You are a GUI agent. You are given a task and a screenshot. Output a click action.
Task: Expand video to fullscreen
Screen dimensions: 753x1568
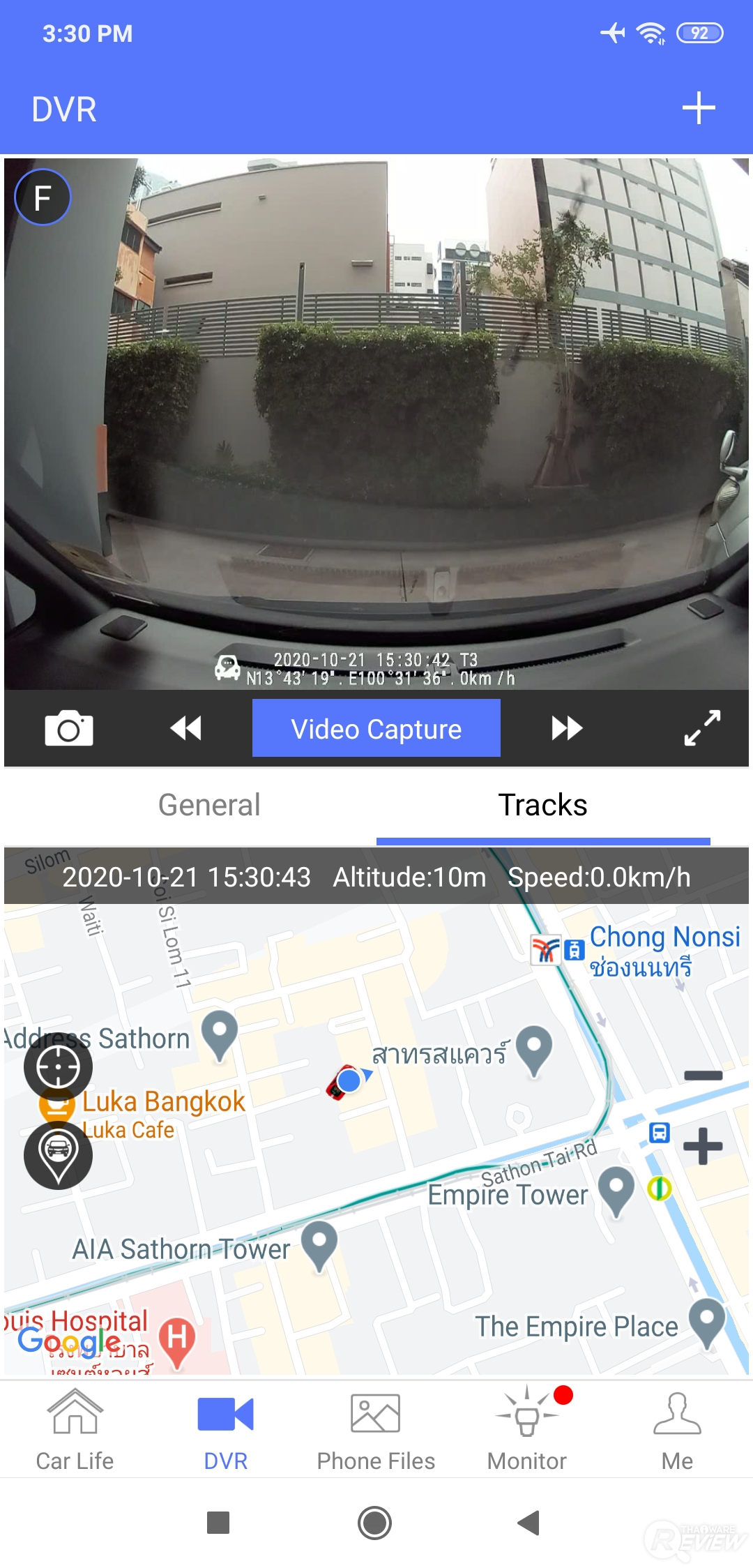click(701, 728)
